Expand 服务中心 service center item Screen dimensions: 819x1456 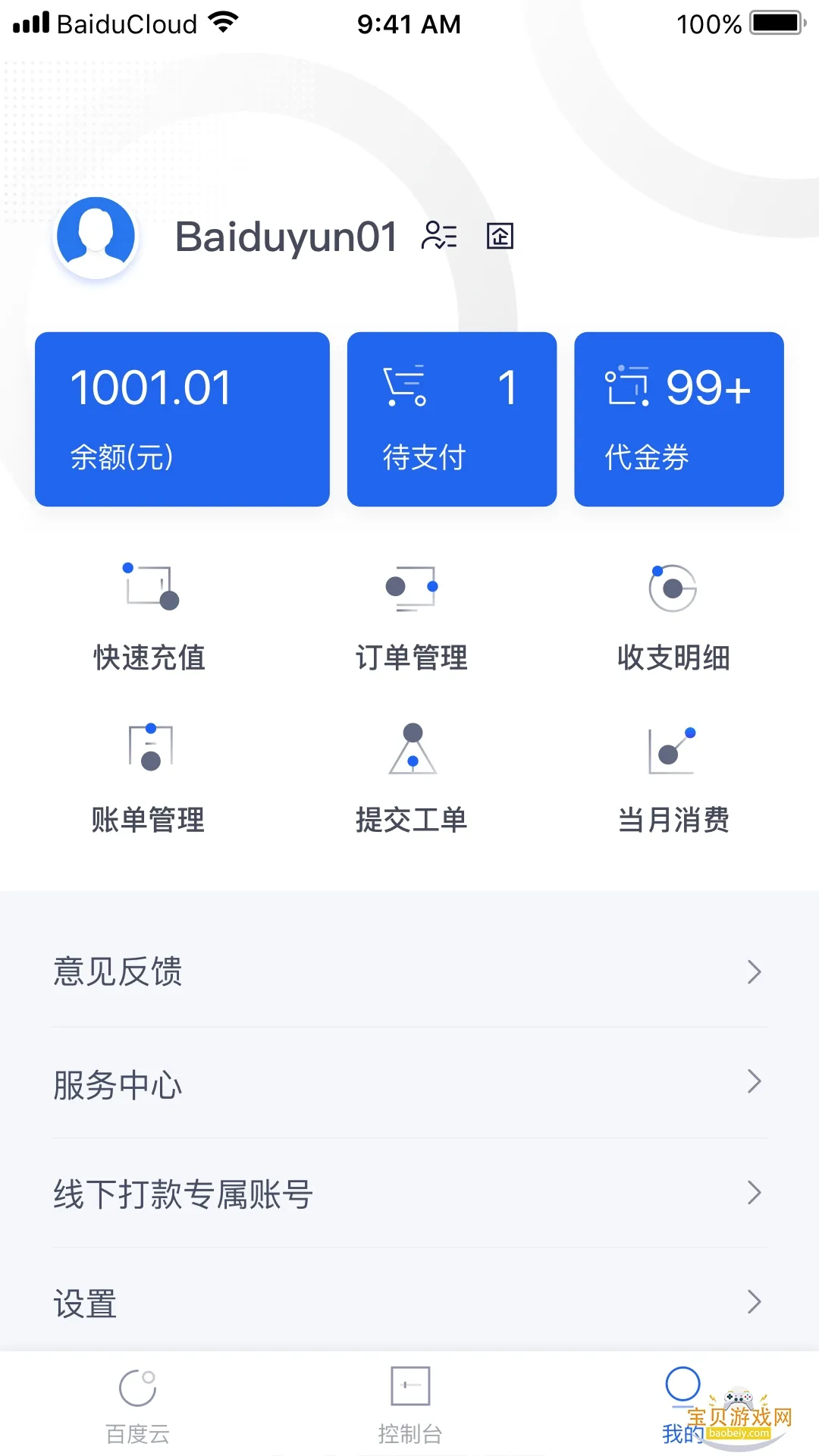[409, 1083]
